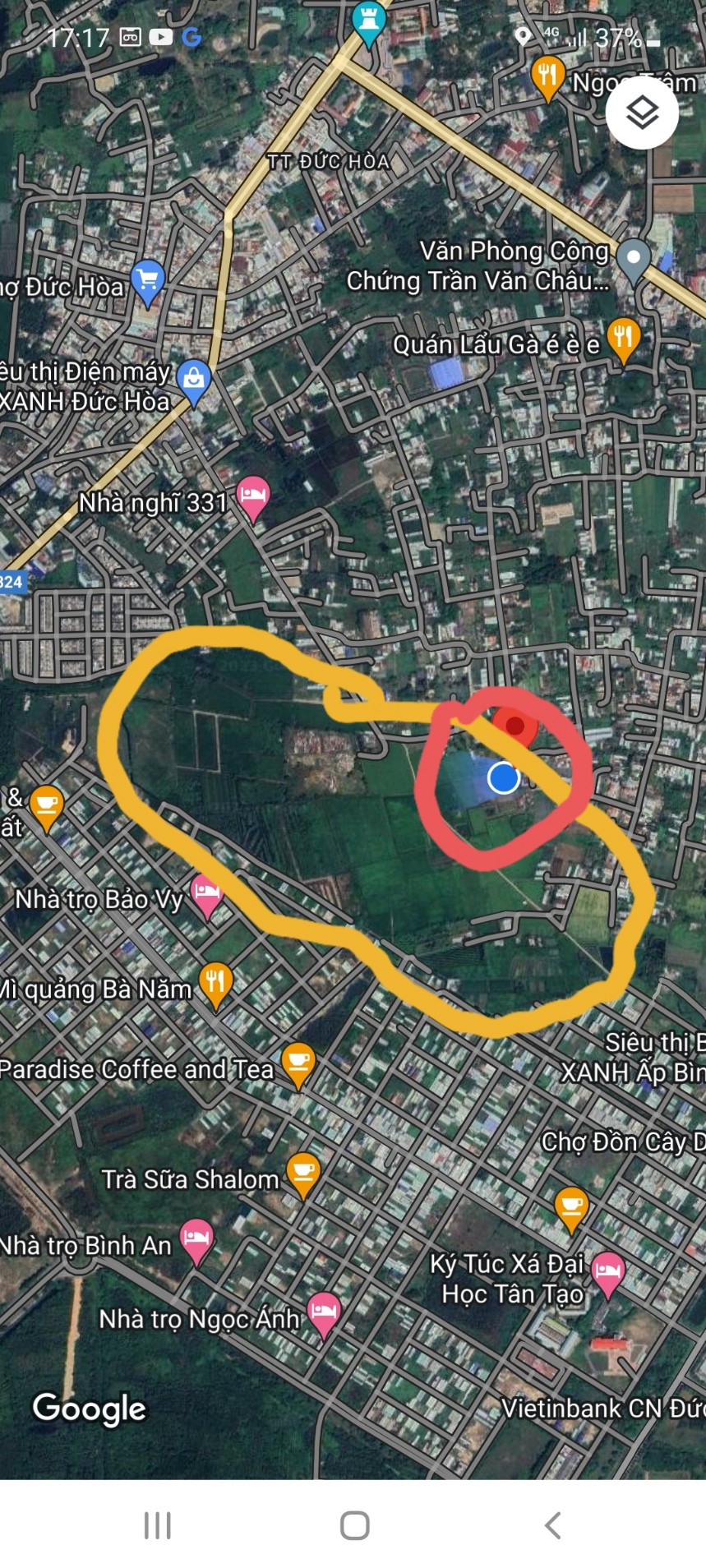Open the Quán Lẩu Gà é è e restaurant pin

click(624, 339)
